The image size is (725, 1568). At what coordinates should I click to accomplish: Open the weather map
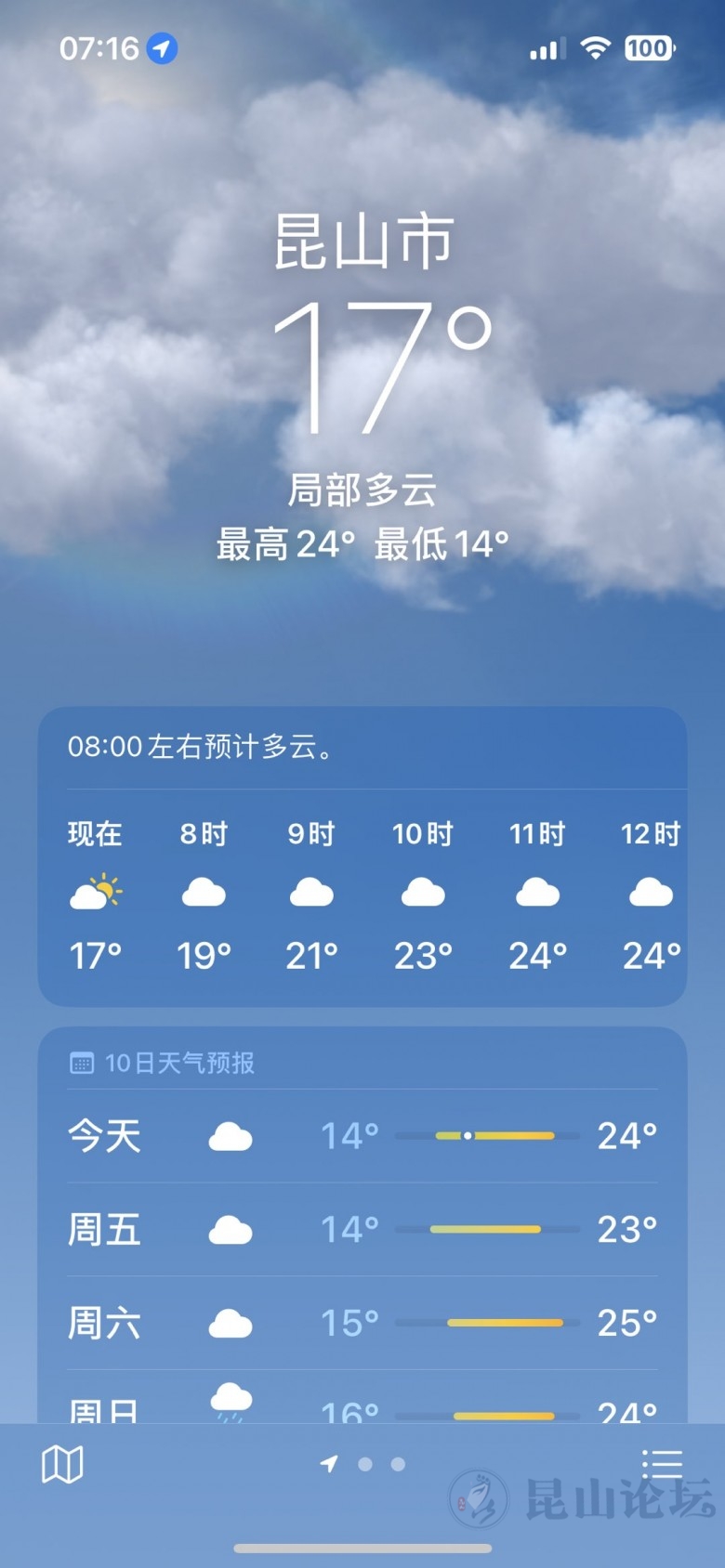coord(62,1465)
